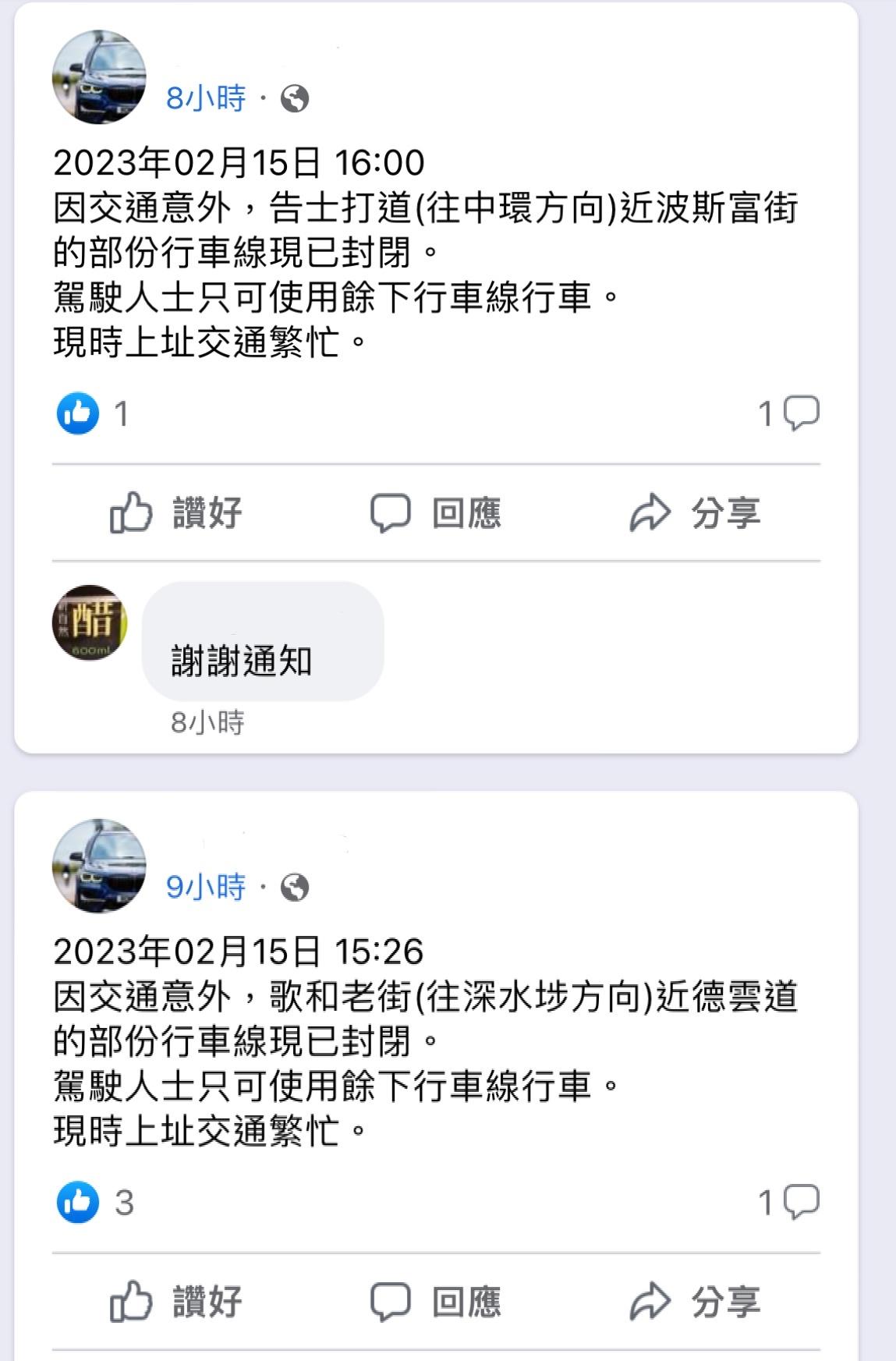Open the 9小時 timestamp of the second post
Screen dimensions: 896x1361
206,887
